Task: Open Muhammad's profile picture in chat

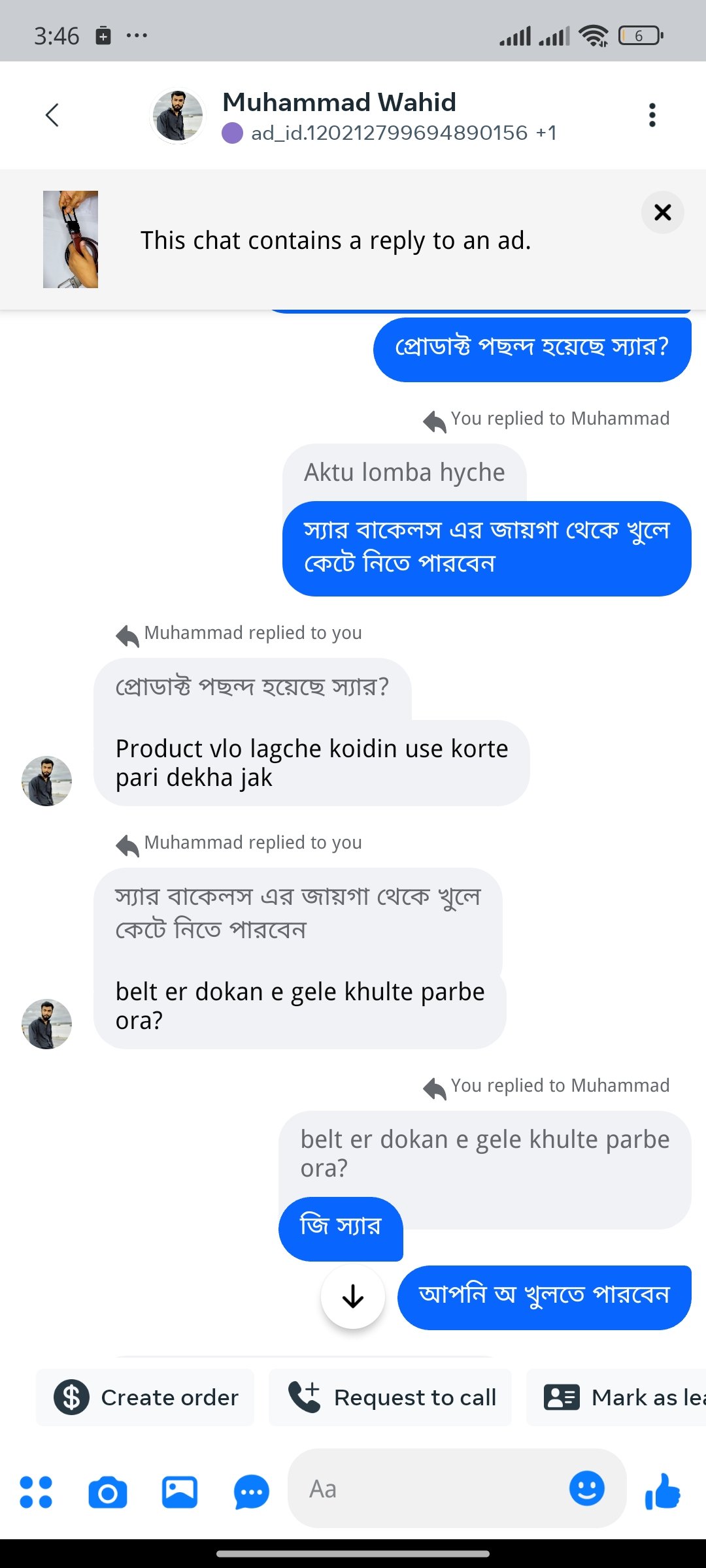Action: 46,781
